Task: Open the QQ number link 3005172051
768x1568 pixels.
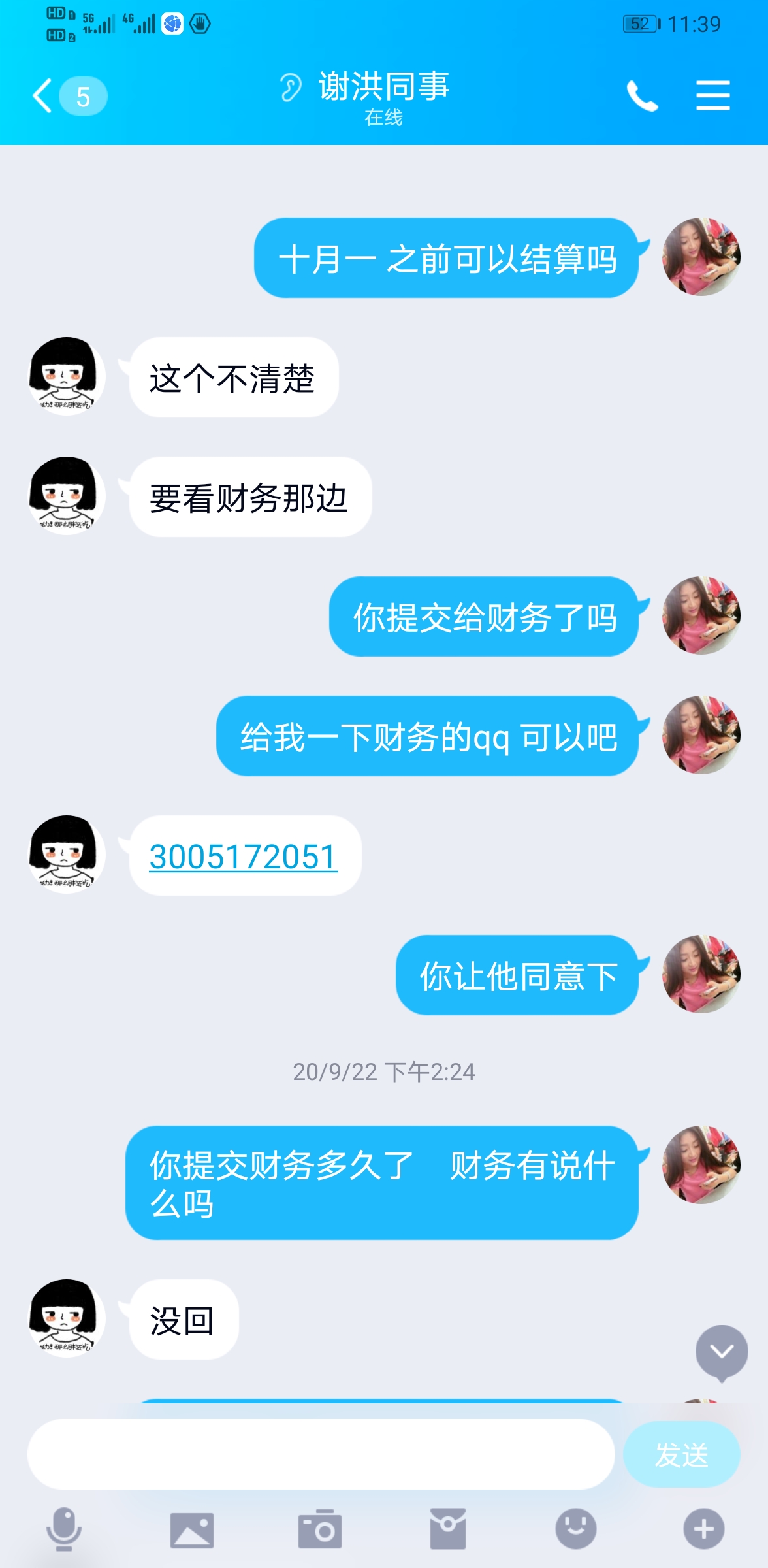Action: (243, 857)
